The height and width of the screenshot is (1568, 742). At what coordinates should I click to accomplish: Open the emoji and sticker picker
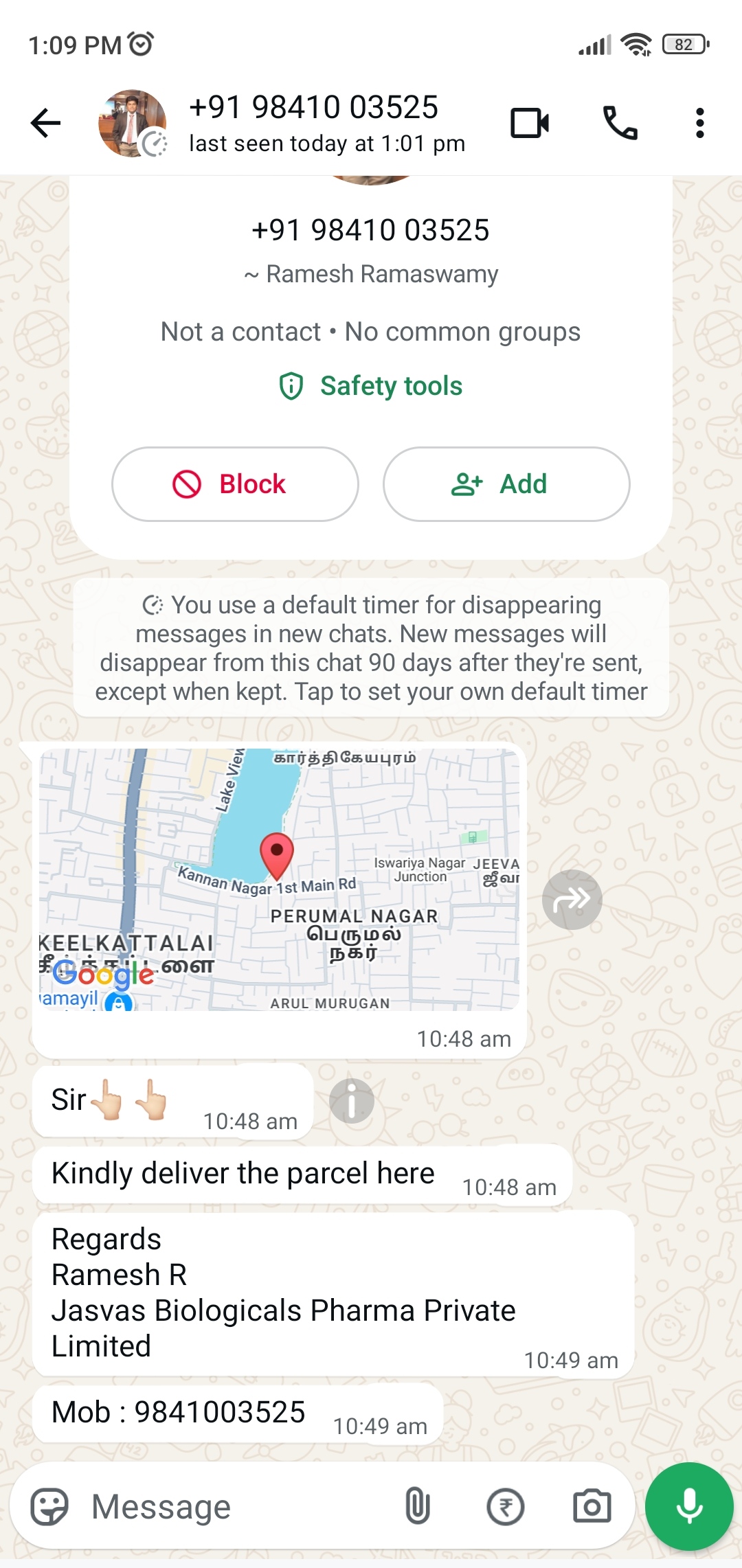[x=49, y=1507]
